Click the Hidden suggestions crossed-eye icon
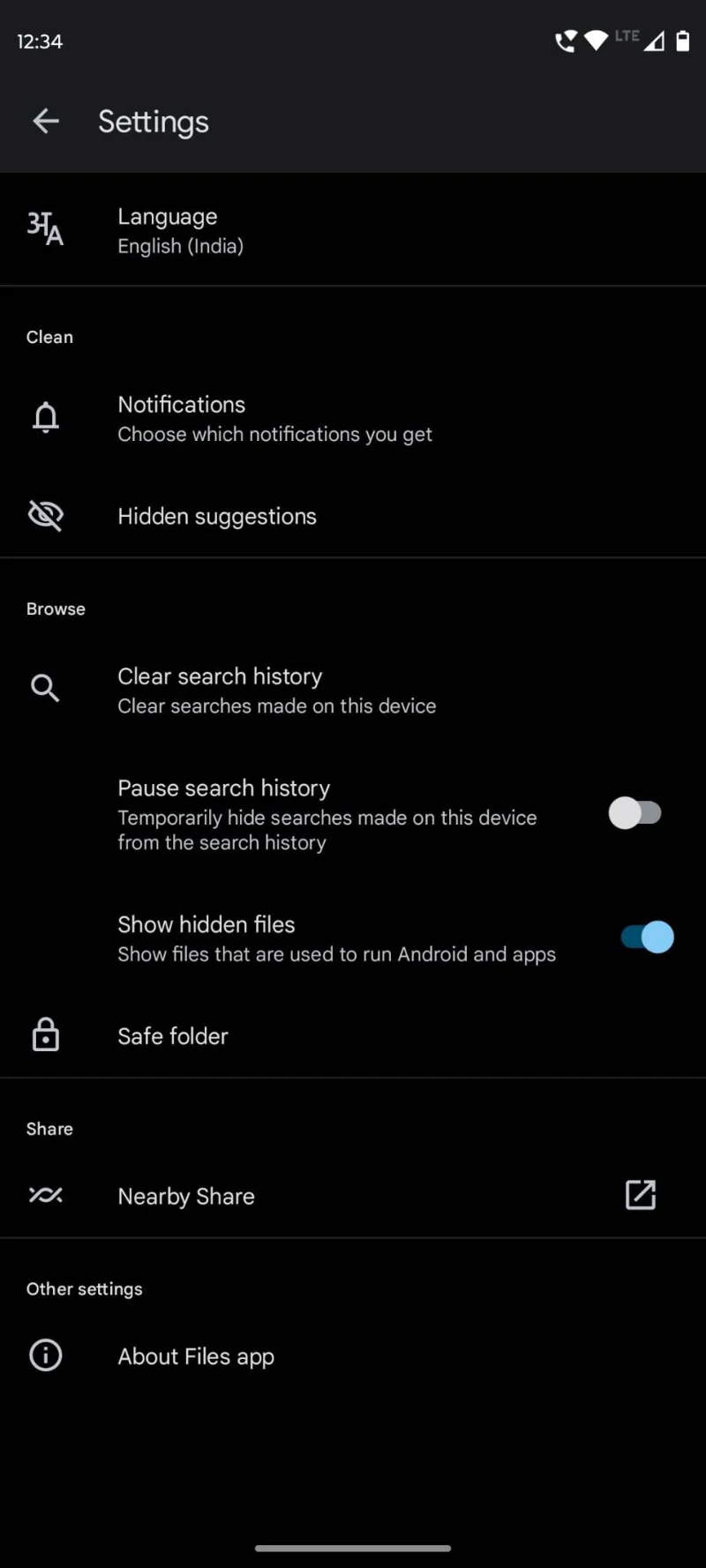706x1568 pixels. pos(45,515)
